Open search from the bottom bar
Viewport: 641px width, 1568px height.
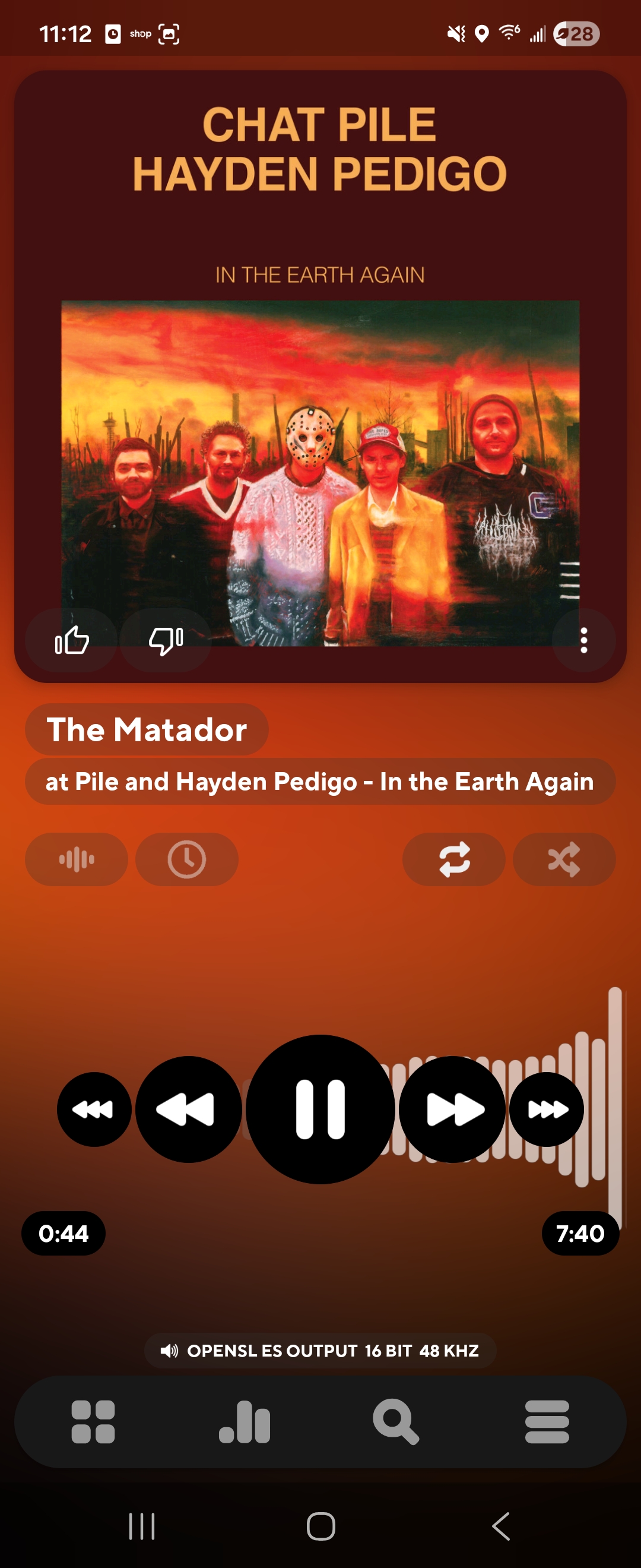click(396, 1422)
